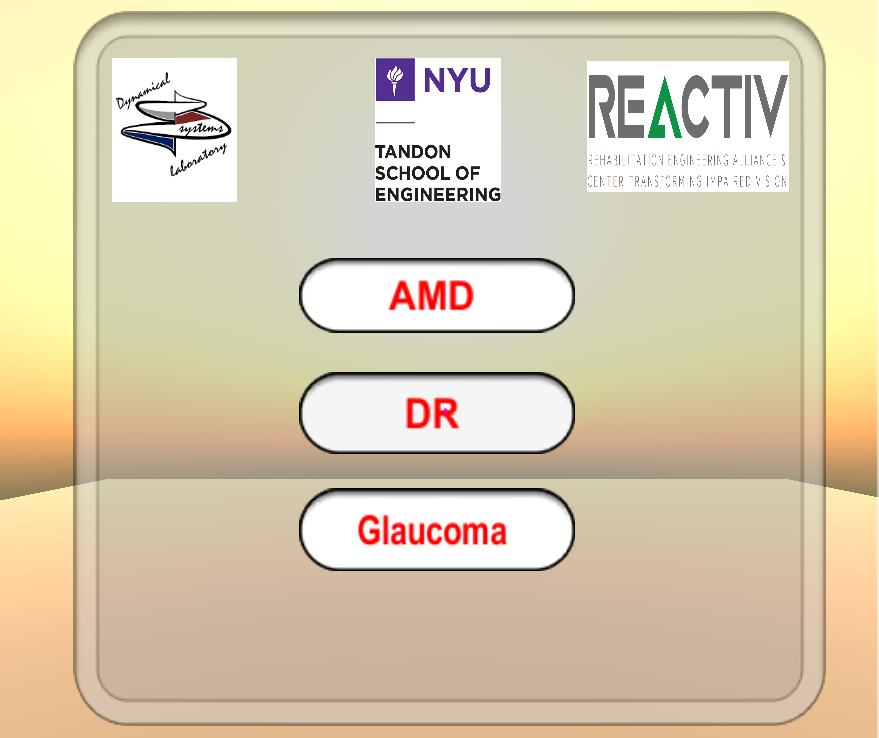Select the AMD button
The width and height of the screenshot is (879, 738).
pyautogui.click(x=436, y=296)
